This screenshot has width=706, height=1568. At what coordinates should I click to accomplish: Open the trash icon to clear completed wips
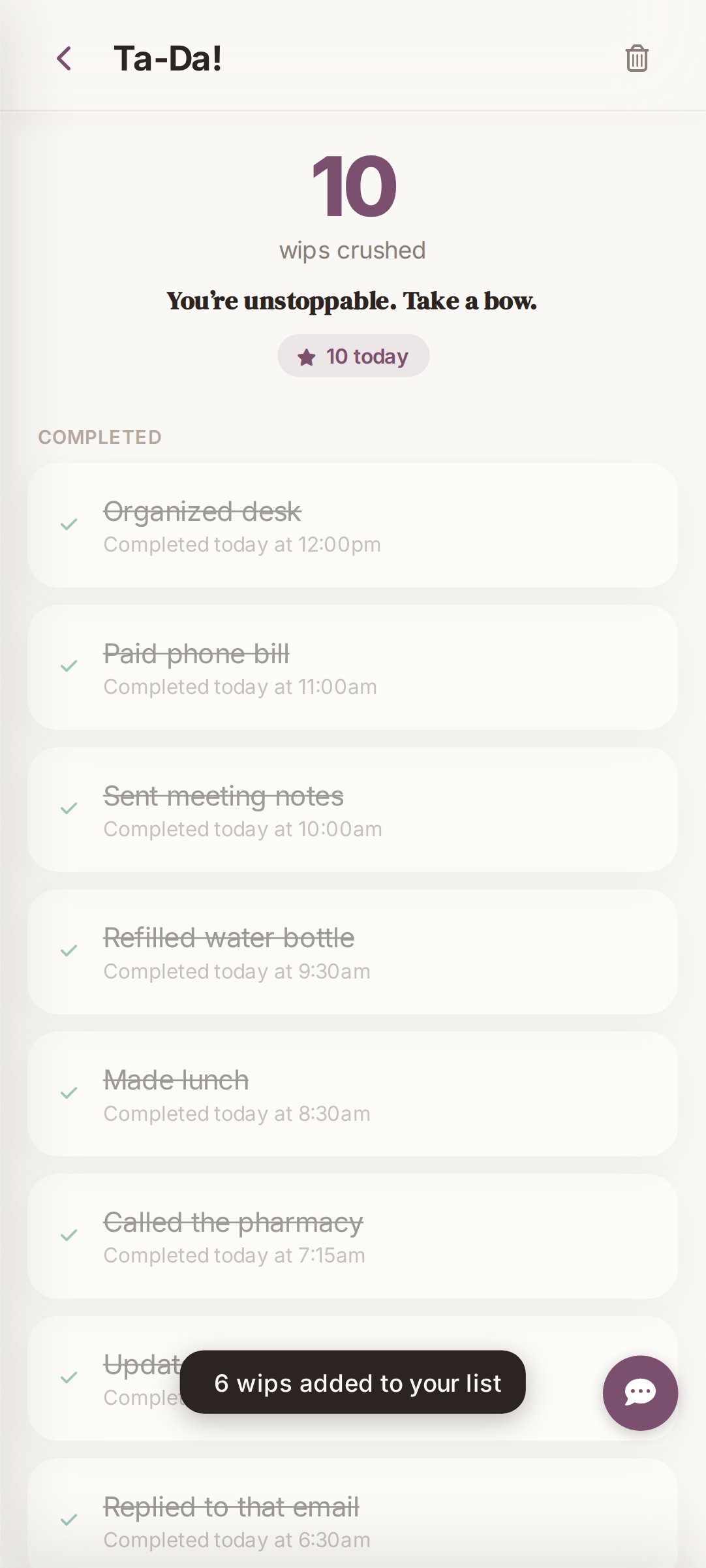coord(637,58)
